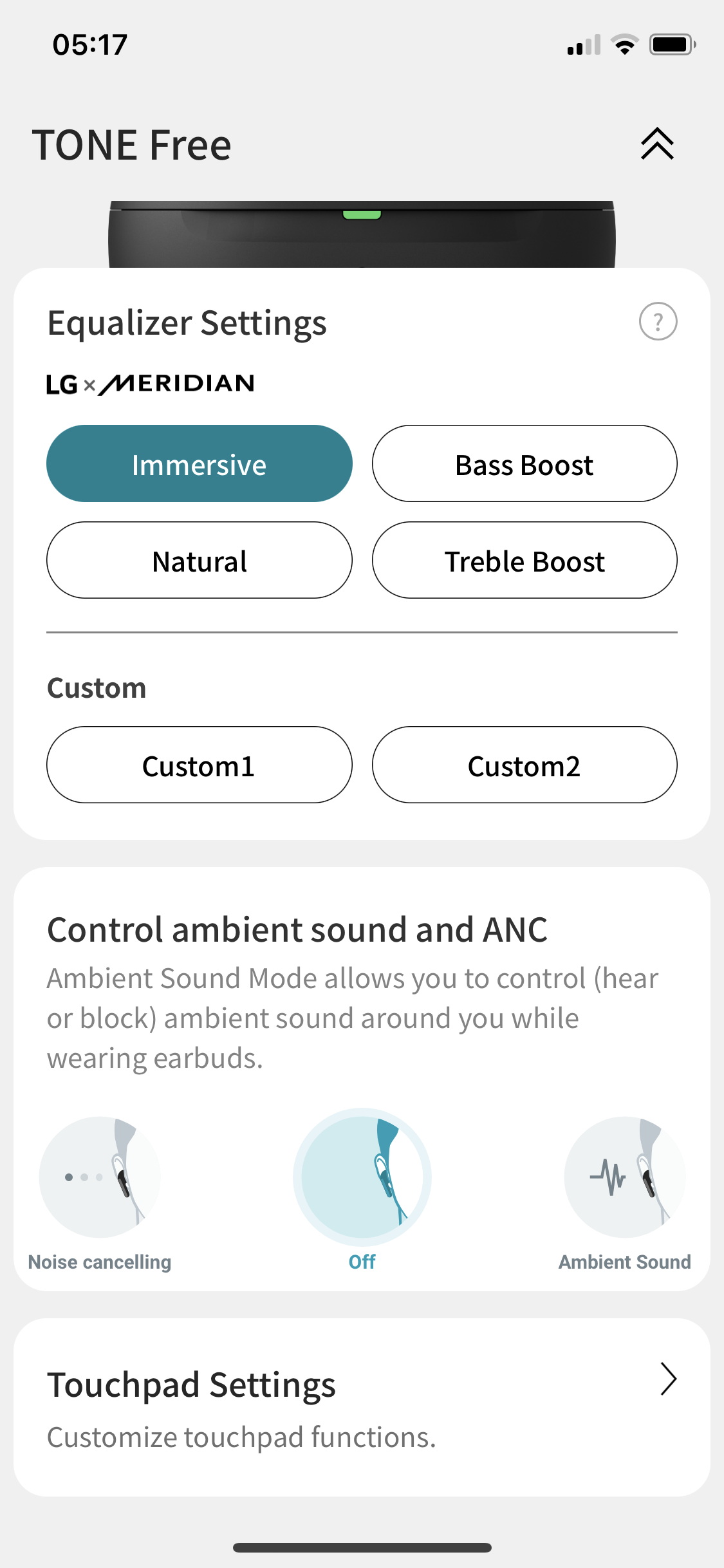Switch to the Natural equalizer
The width and height of the screenshot is (724, 1568).
[x=200, y=560]
